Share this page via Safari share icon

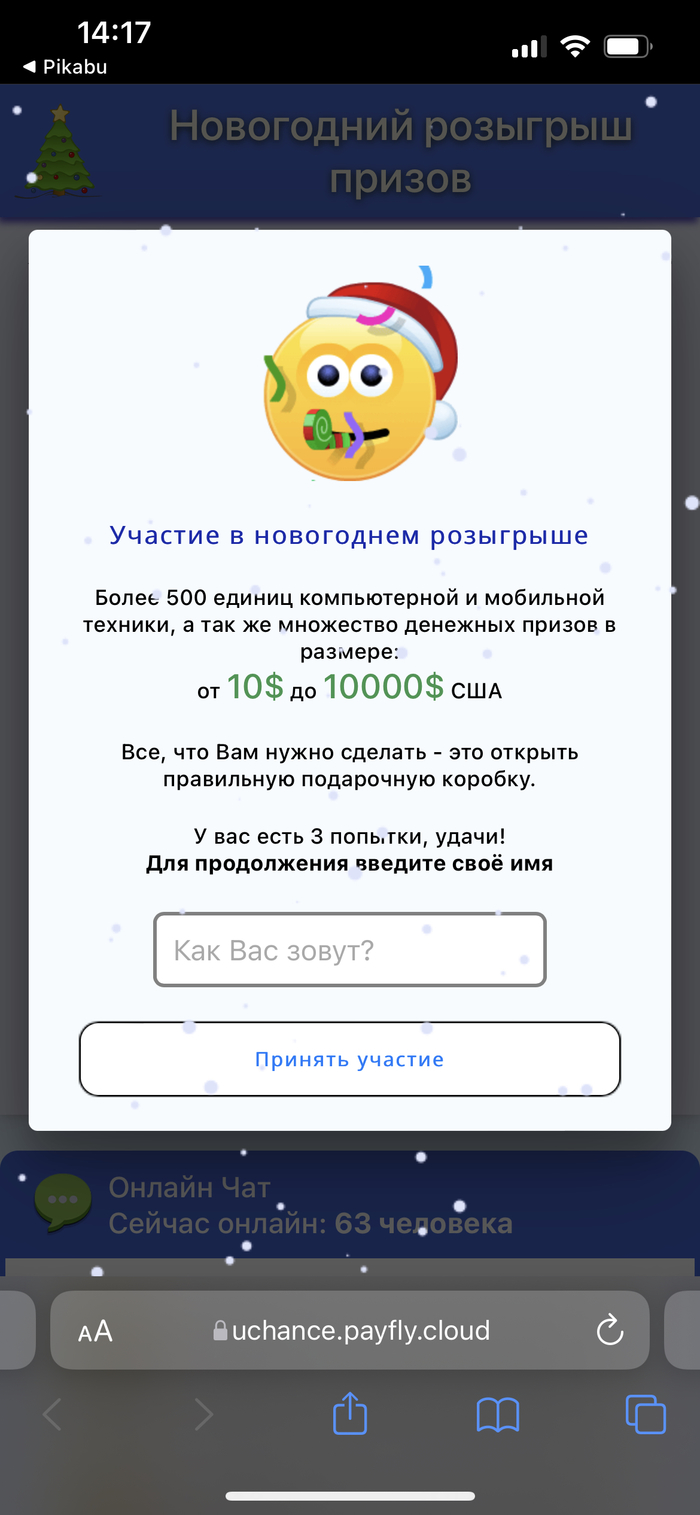click(350, 1414)
